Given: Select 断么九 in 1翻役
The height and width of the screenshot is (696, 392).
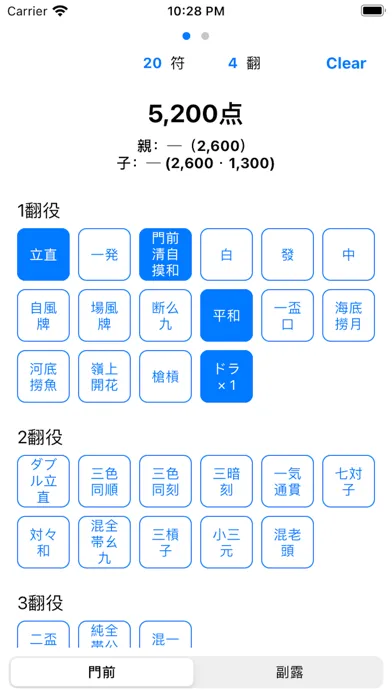Looking at the screenshot, I should [166, 316].
